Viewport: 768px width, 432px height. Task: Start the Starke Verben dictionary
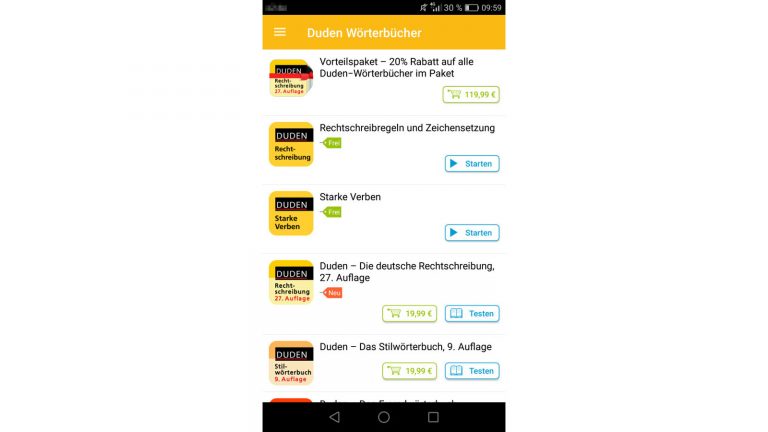click(x=471, y=233)
